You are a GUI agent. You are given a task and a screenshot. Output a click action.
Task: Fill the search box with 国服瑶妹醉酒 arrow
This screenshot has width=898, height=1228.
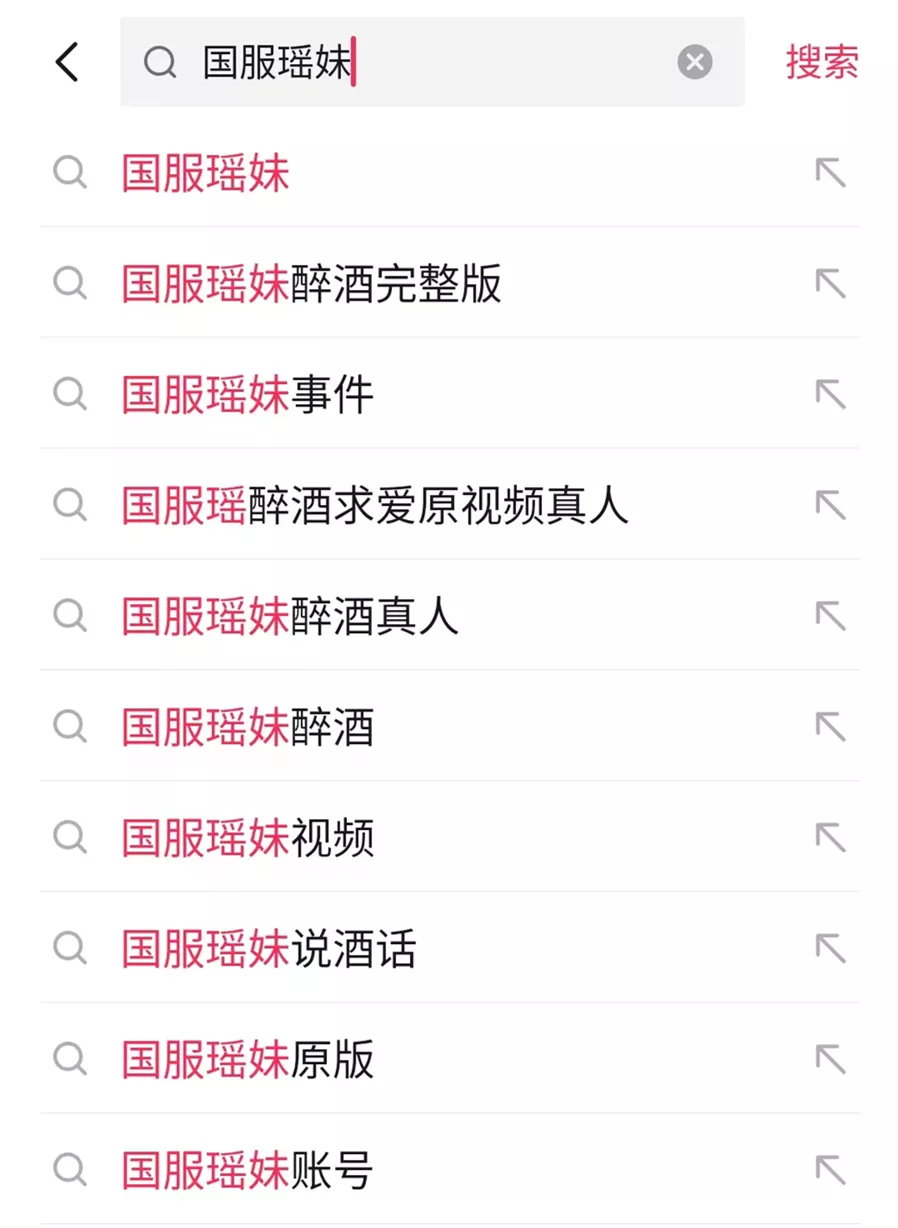pyautogui.click(x=830, y=728)
